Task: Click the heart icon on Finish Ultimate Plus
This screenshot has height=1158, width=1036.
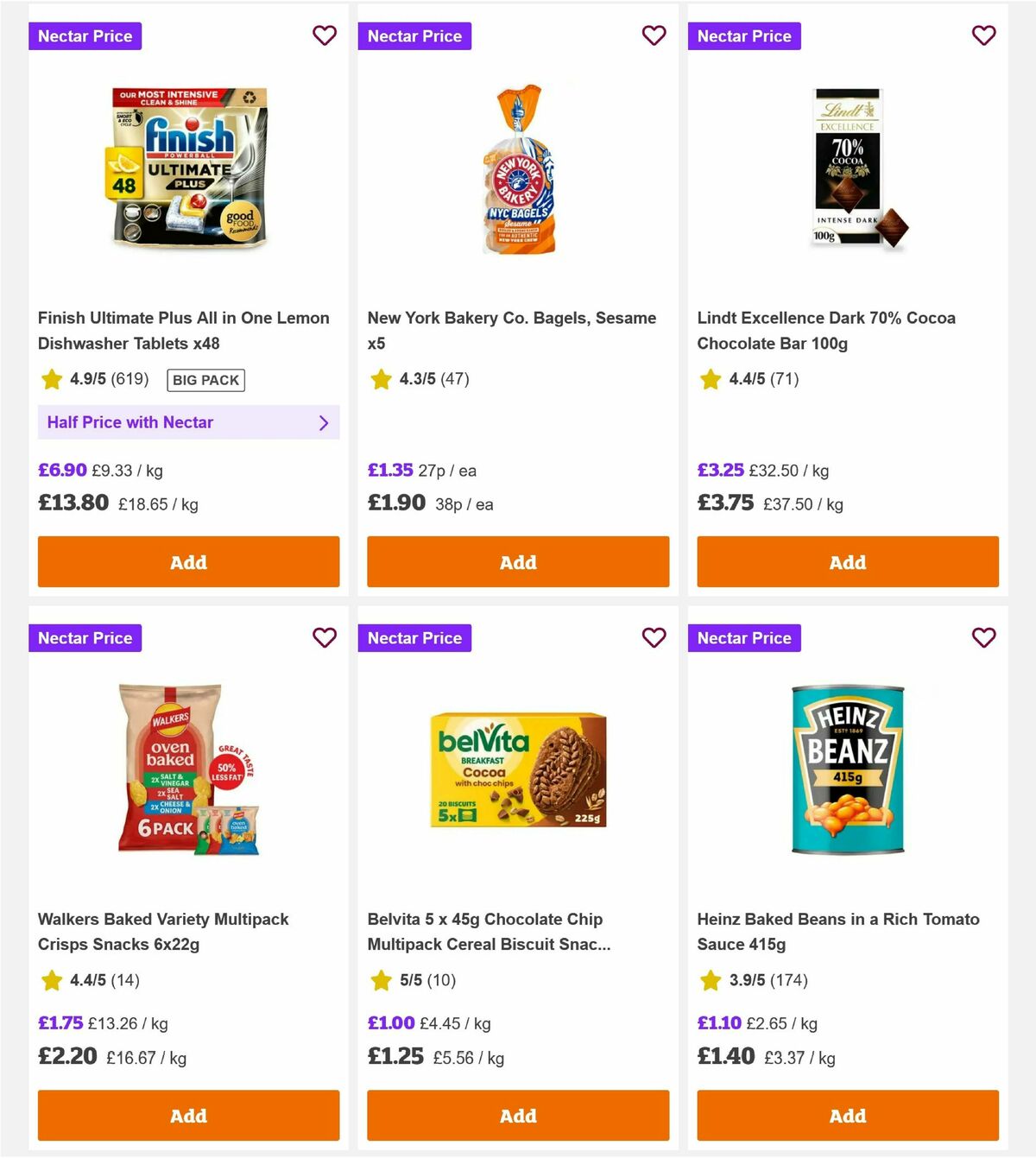Action: pyautogui.click(x=325, y=35)
